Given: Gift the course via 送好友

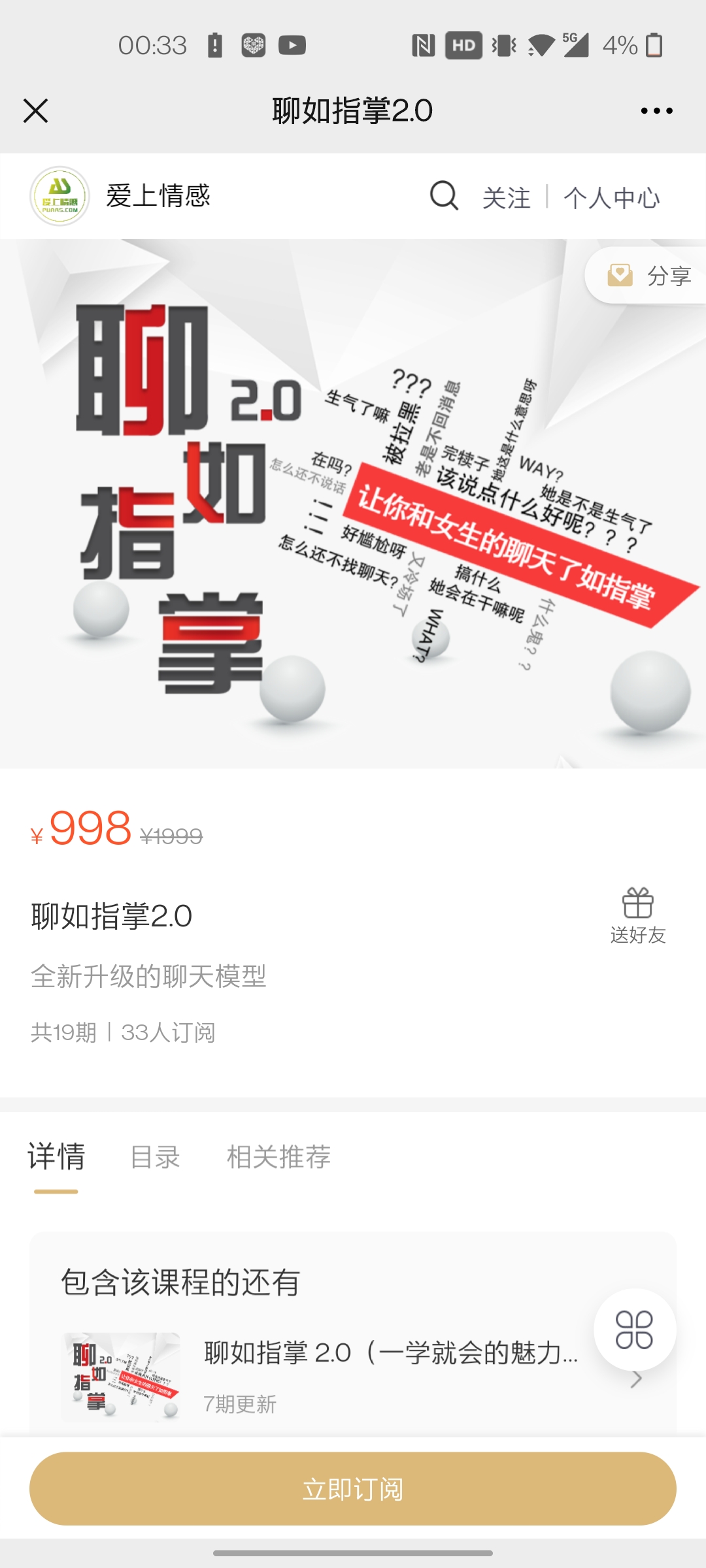Looking at the screenshot, I should pos(637,915).
